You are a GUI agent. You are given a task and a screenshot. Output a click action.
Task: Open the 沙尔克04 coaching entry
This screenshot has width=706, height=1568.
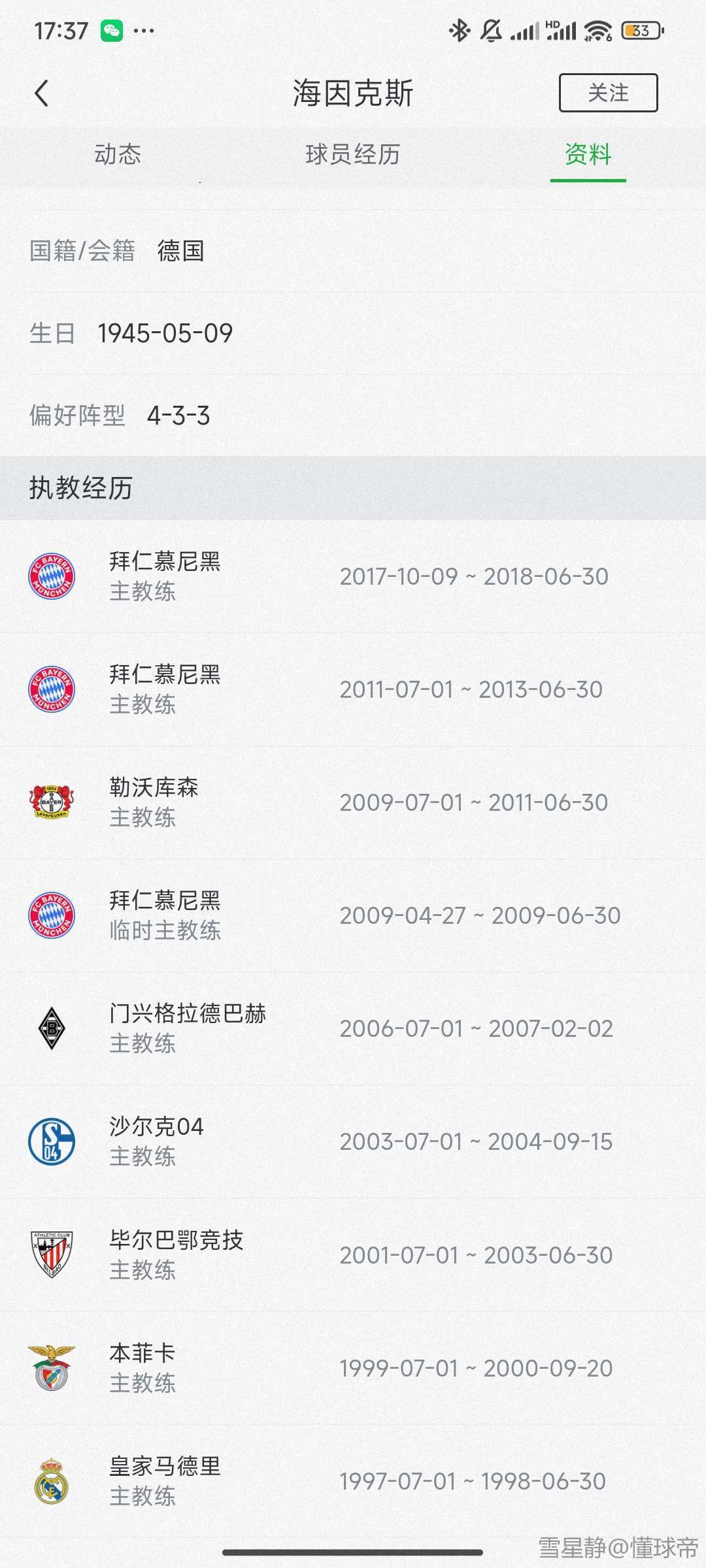click(353, 1141)
